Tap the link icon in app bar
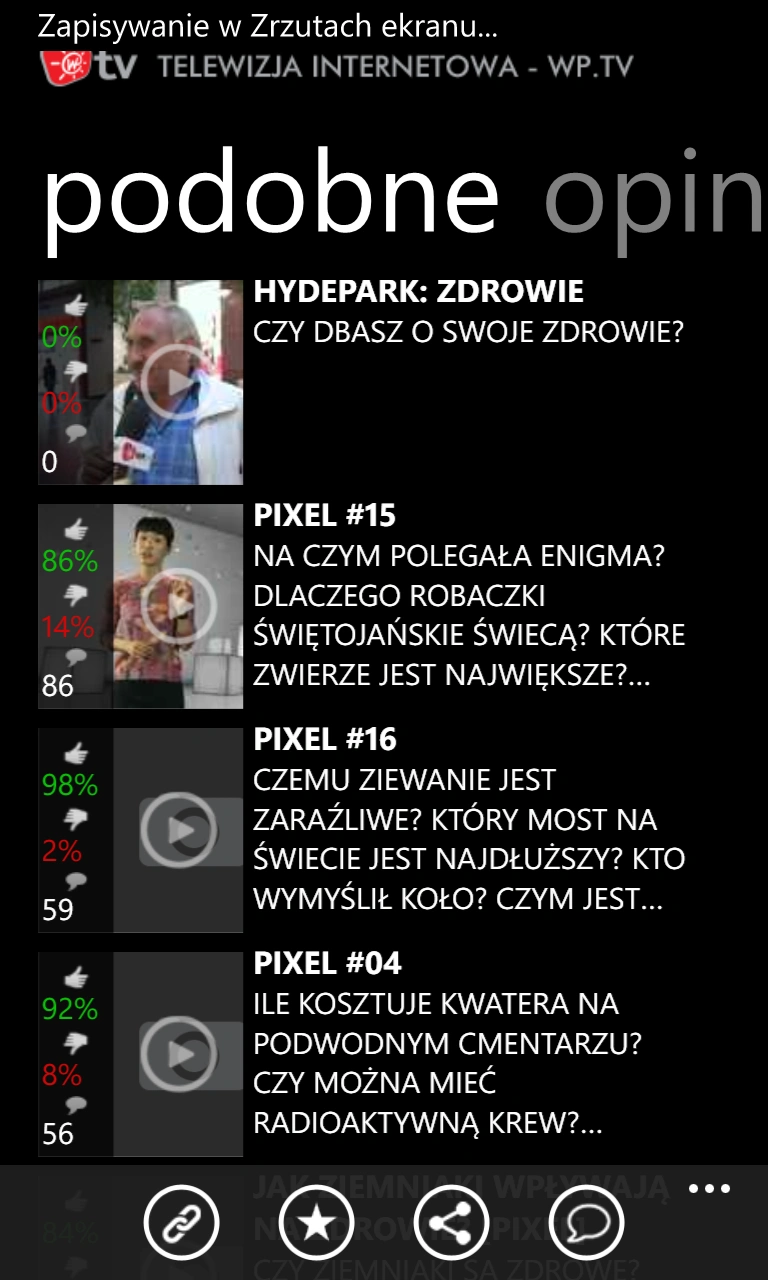Viewport: 768px width, 1280px height. tap(181, 1222)
